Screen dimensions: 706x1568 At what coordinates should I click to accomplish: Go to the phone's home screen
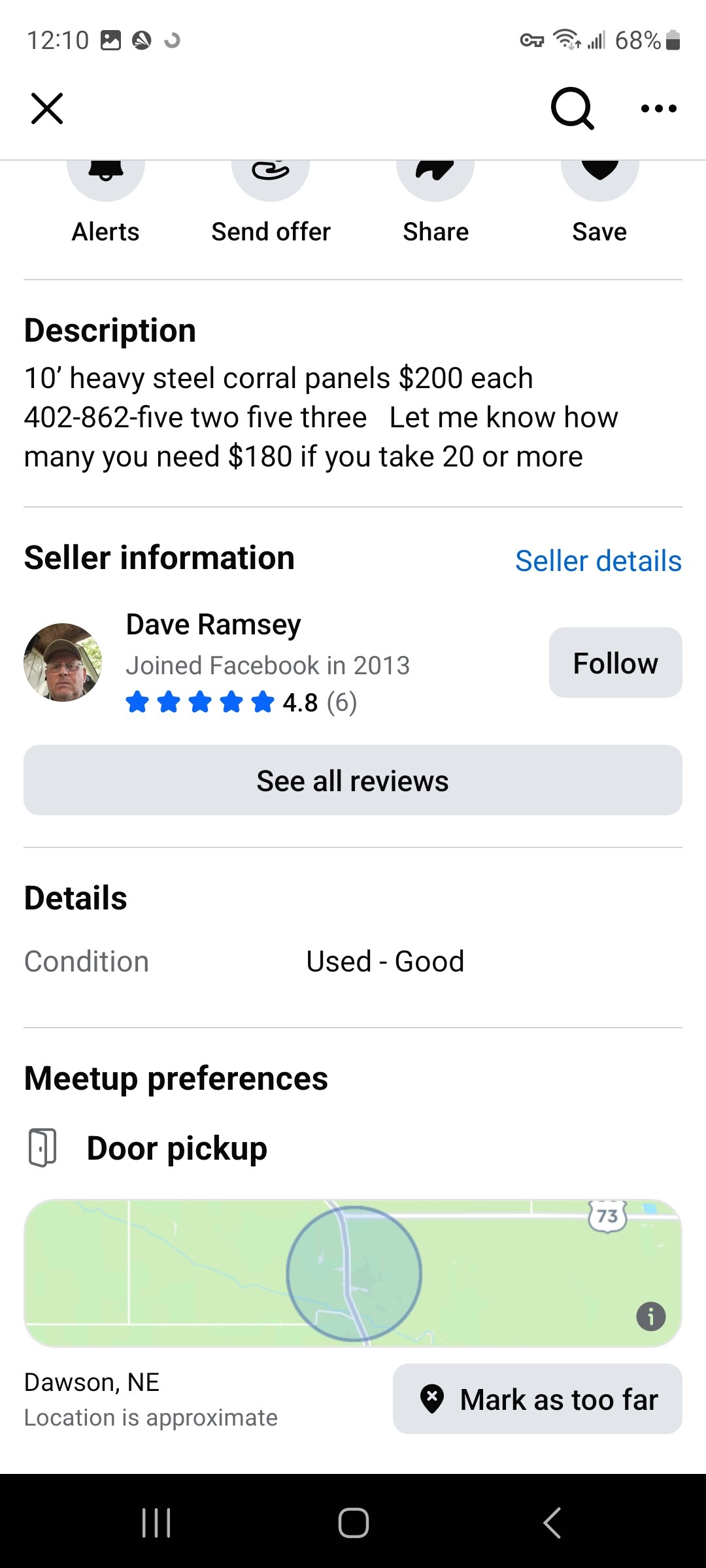[353, 1523]
